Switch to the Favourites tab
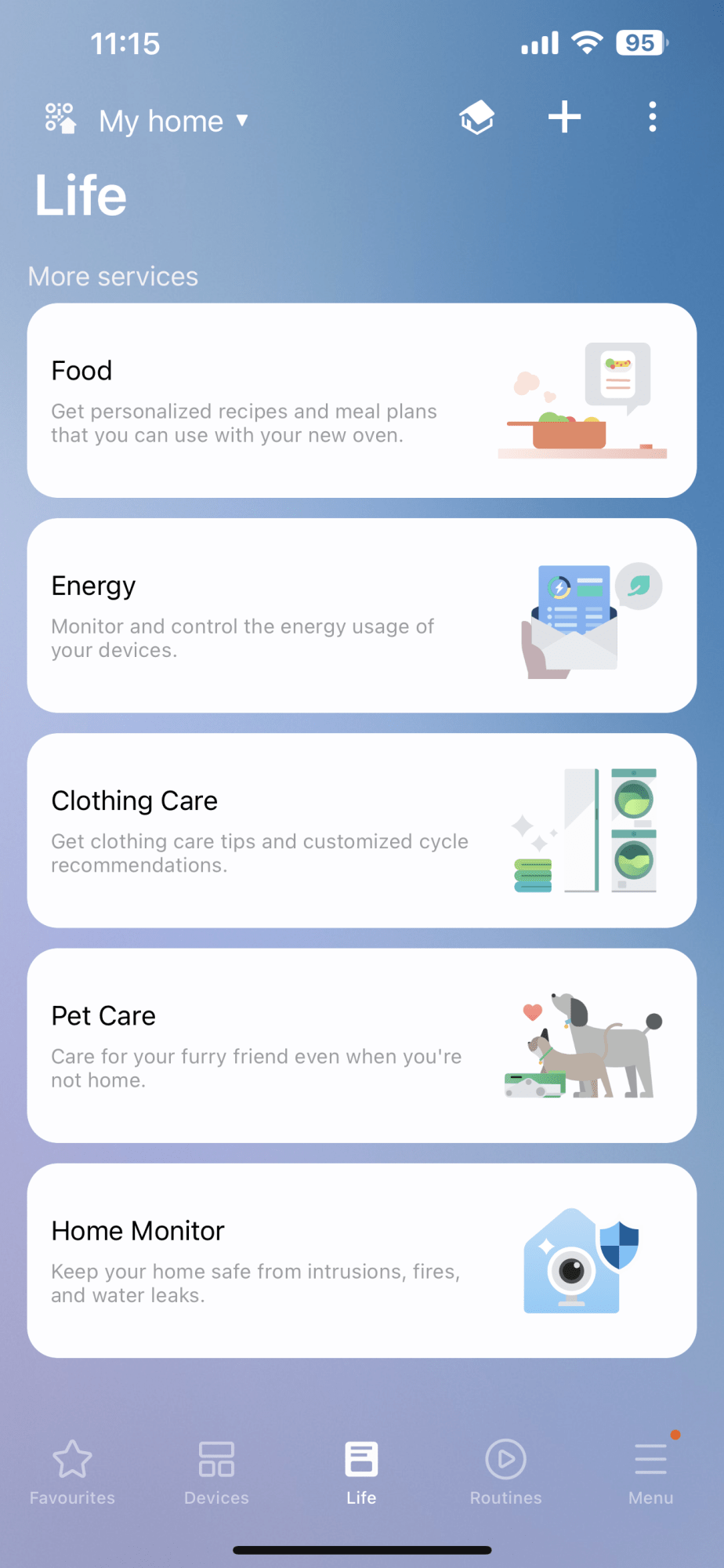Image resolution: width=724 pixels, height=1568 pixels. coord(72,1472)
